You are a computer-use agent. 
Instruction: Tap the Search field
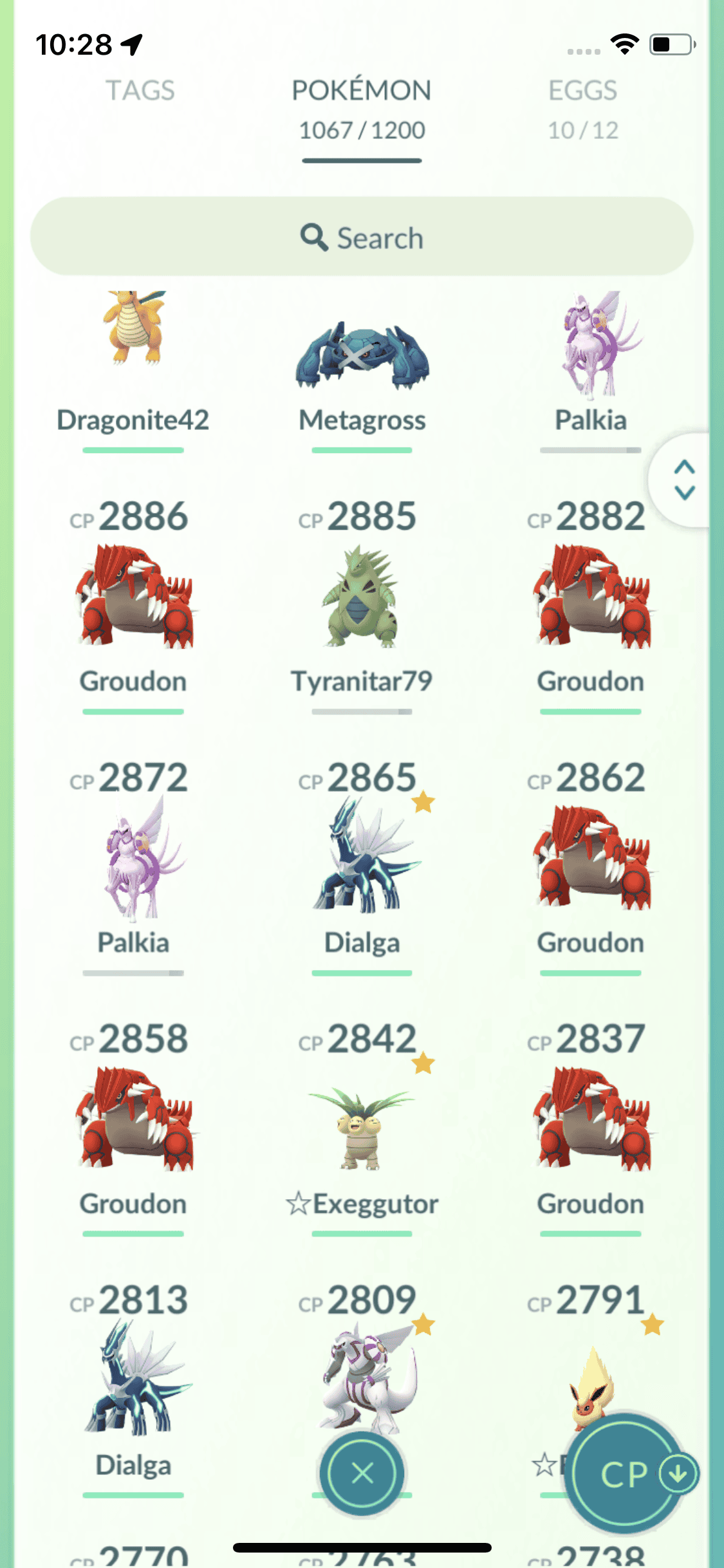[362, 237]
